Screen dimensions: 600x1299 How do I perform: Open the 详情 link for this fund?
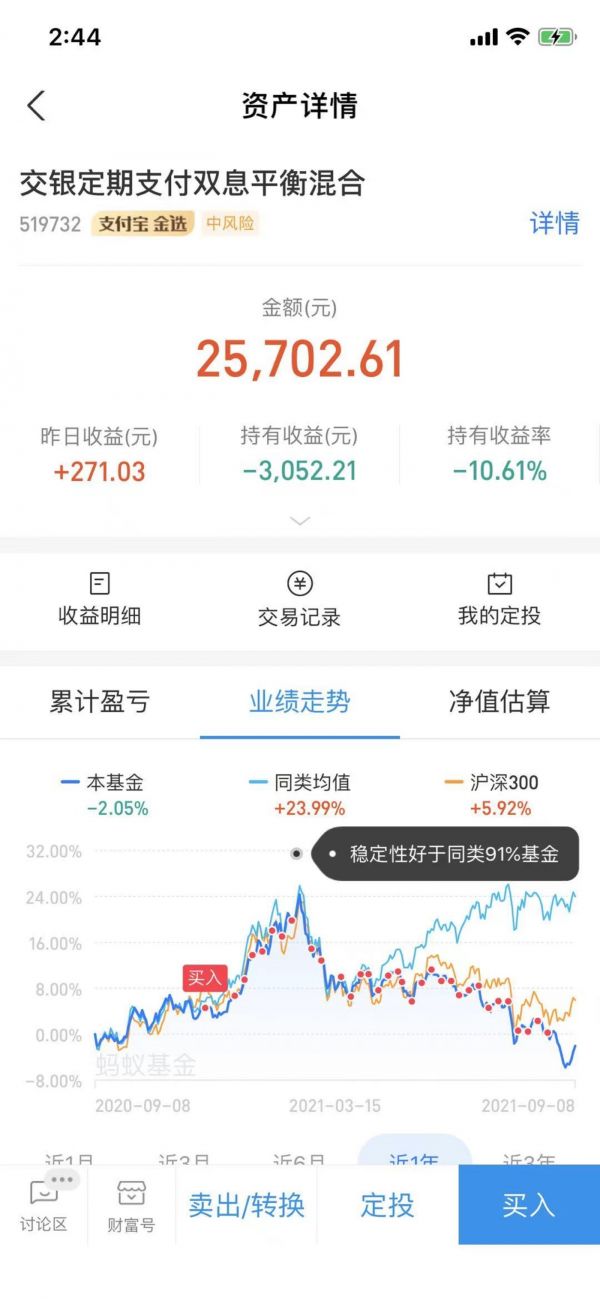click(x=554, y=223)
